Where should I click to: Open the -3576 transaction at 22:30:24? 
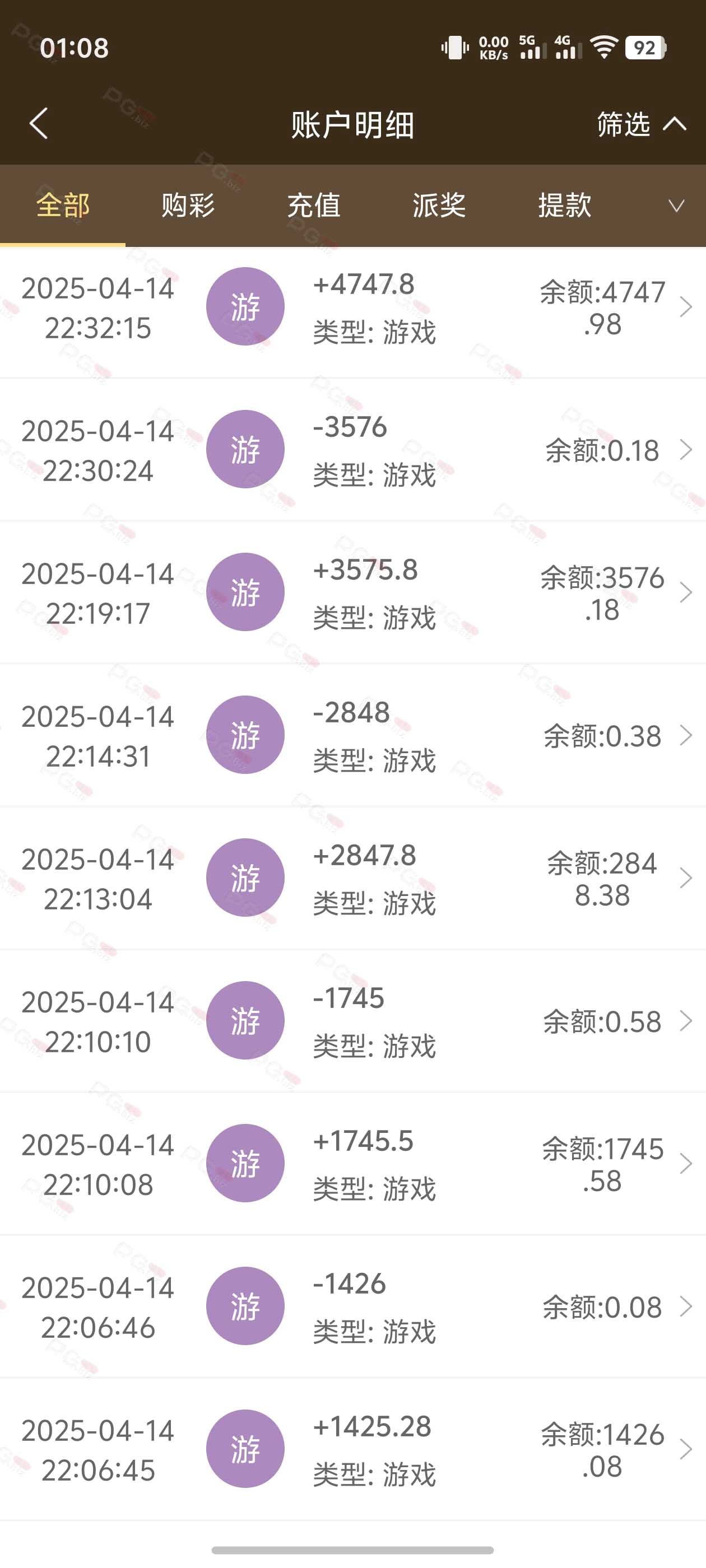(352, 449)
